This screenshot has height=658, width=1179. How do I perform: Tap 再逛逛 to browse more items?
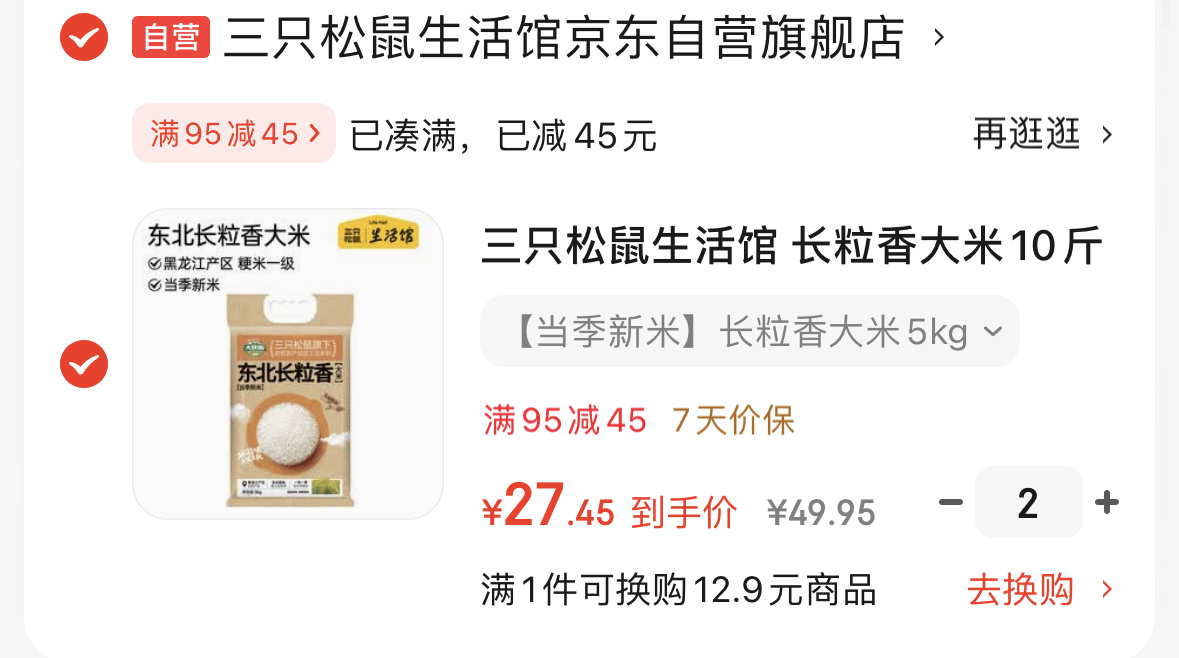point(1042,133)
